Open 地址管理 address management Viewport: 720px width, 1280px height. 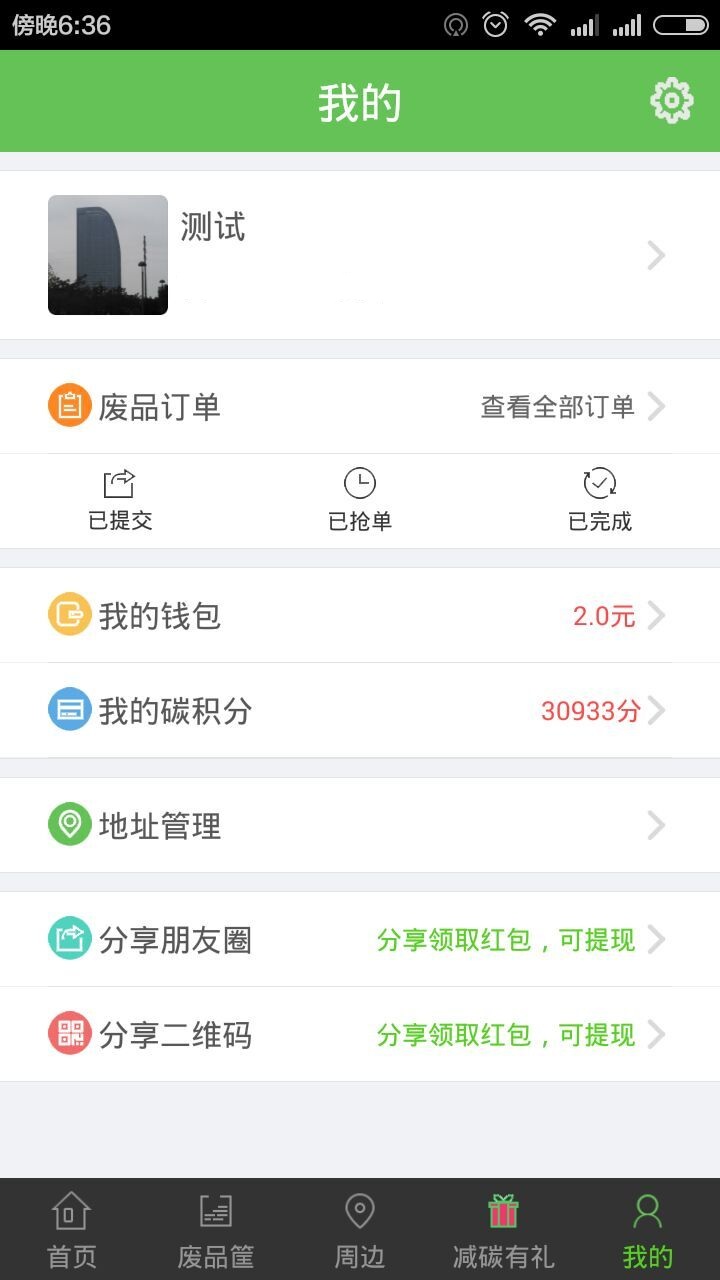tap(360, 825)
